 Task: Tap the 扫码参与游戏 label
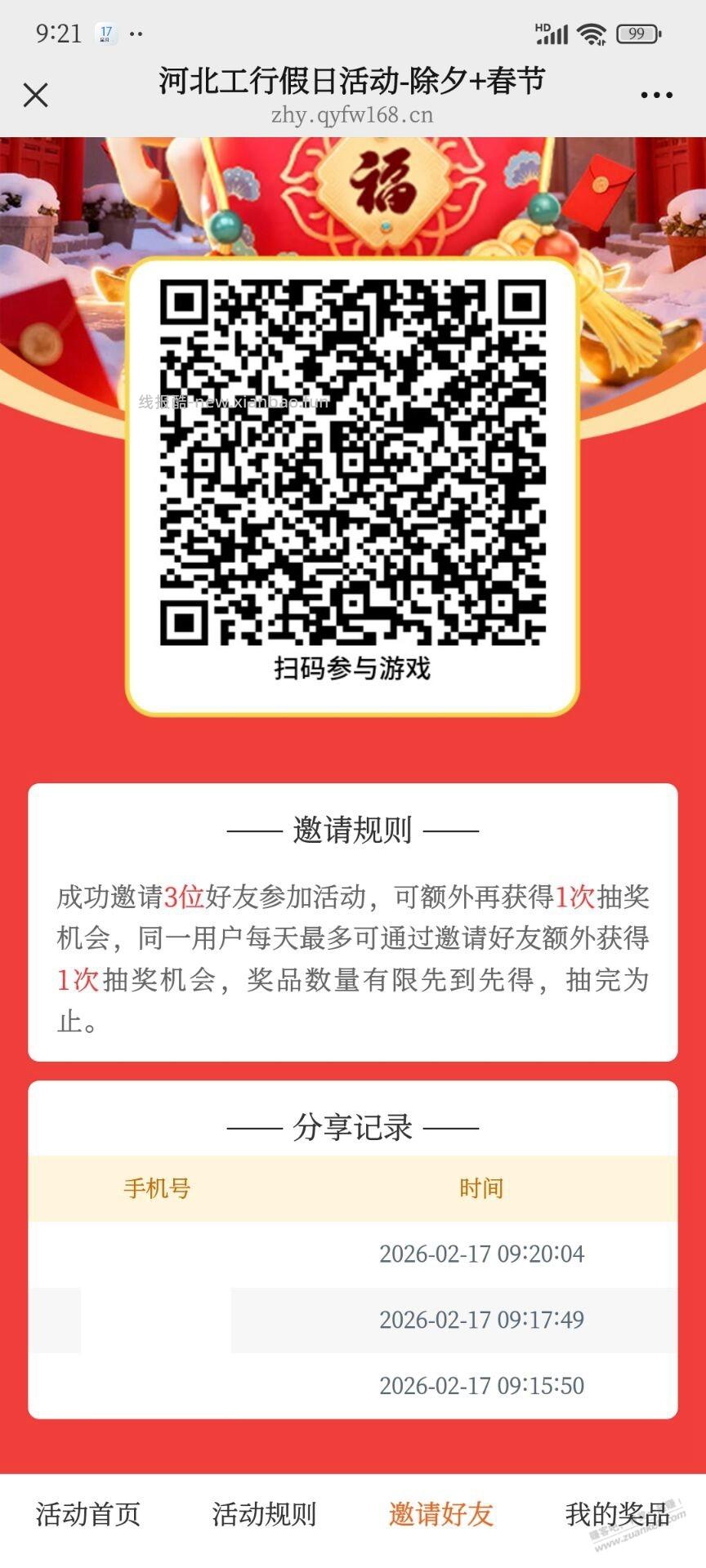tap(353, 670)
